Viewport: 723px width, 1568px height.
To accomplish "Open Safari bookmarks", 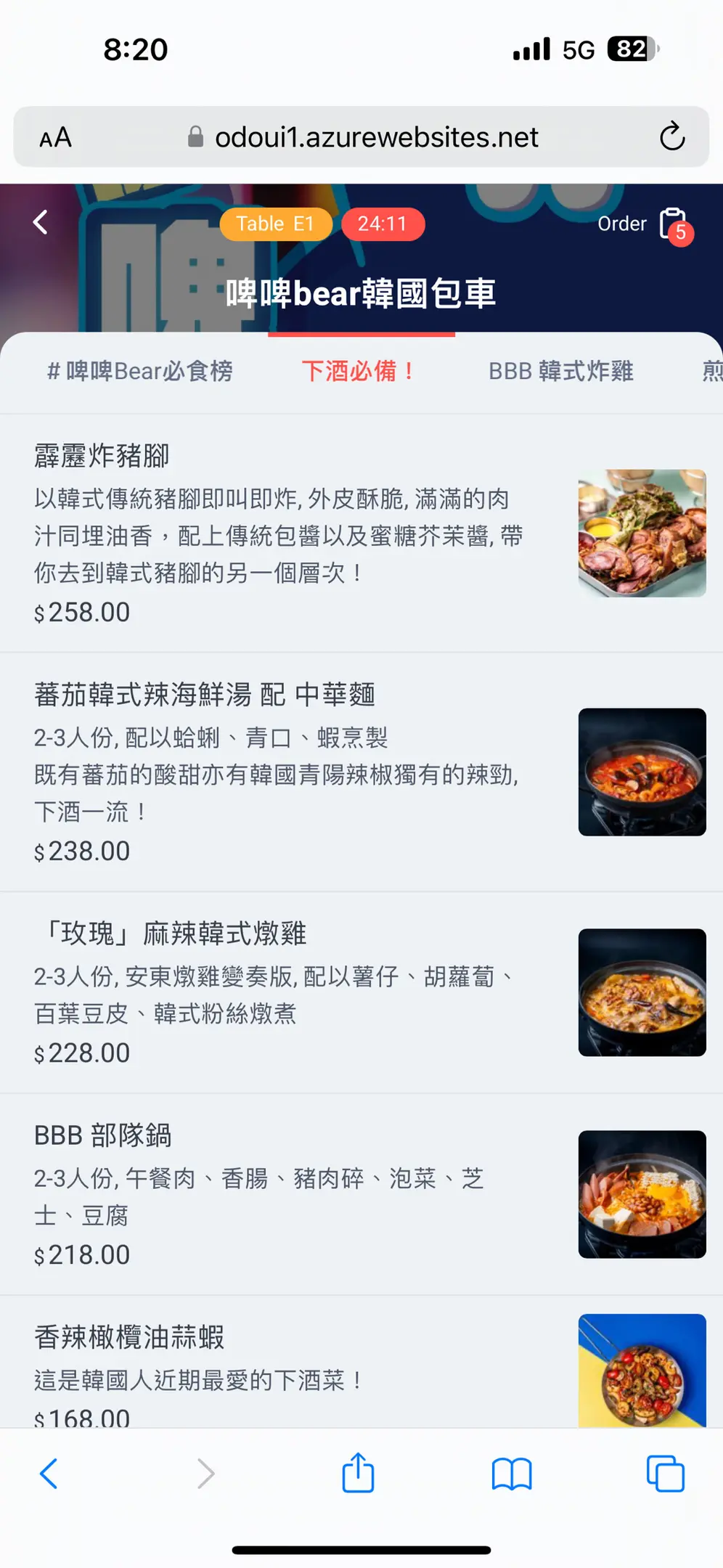I will click(x=512, y=1474).
